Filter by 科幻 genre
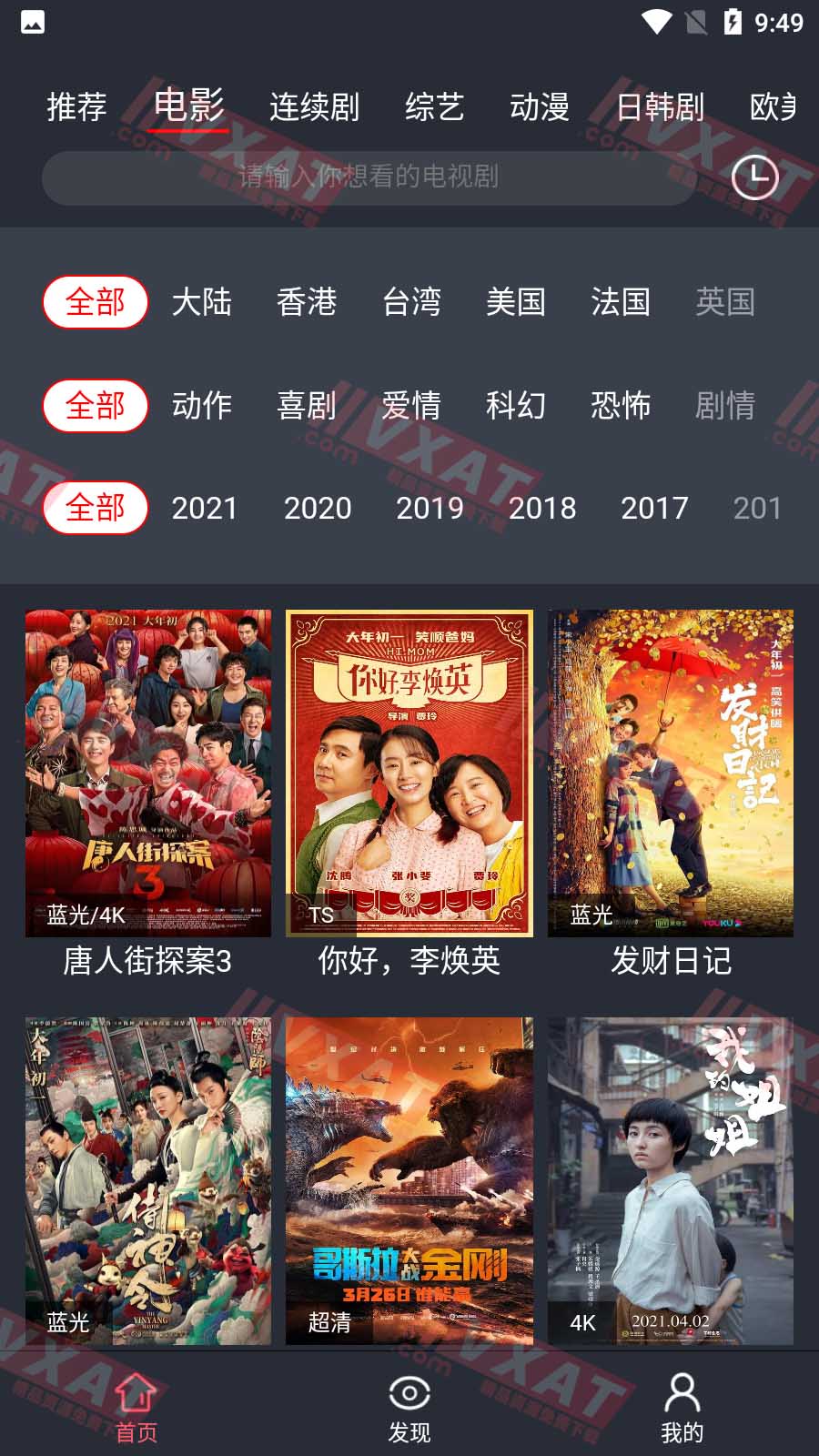The image size is (819, 1456). tap(515, 405)
